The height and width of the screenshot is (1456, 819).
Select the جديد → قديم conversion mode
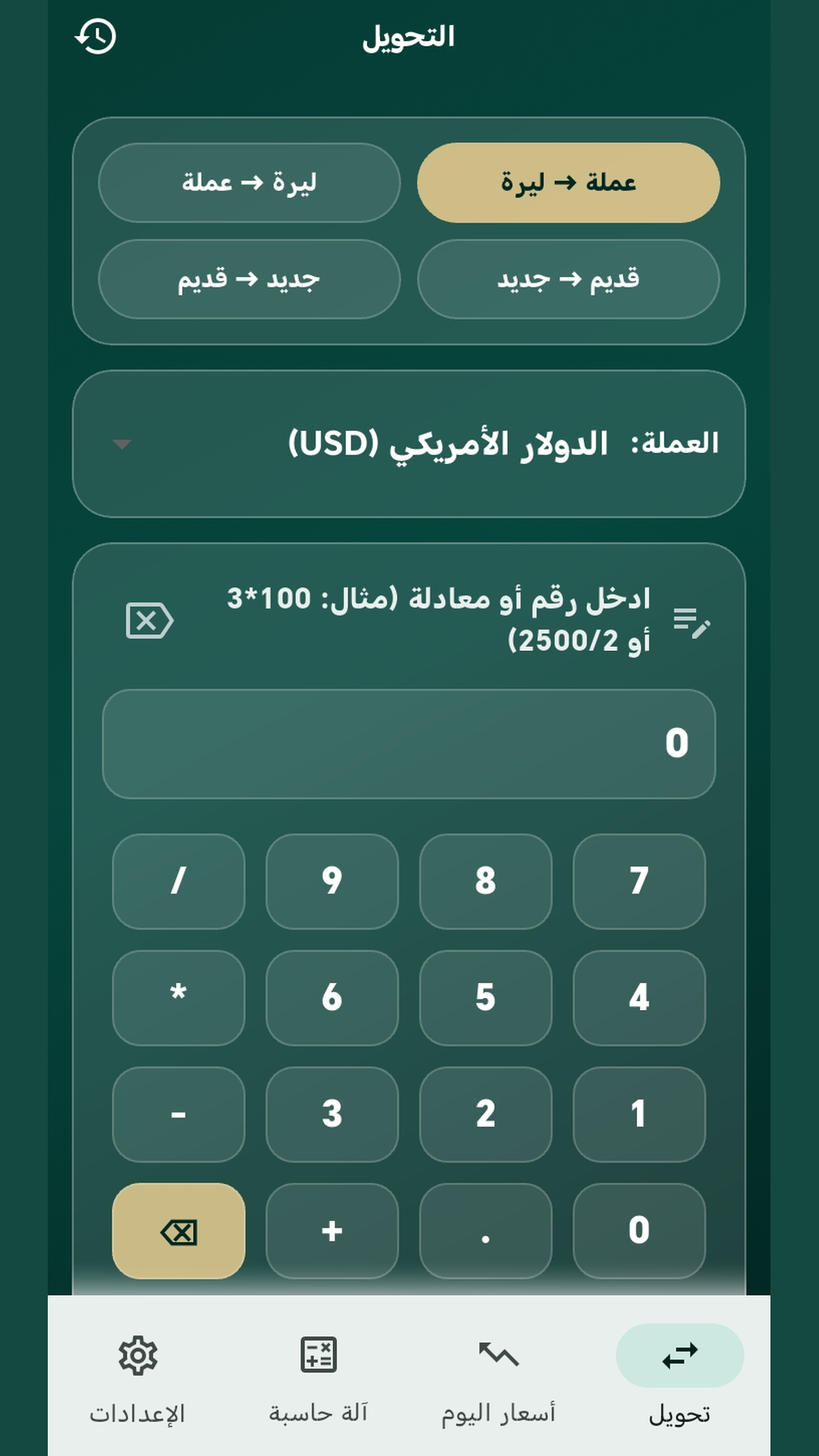[x=249, y=279]
